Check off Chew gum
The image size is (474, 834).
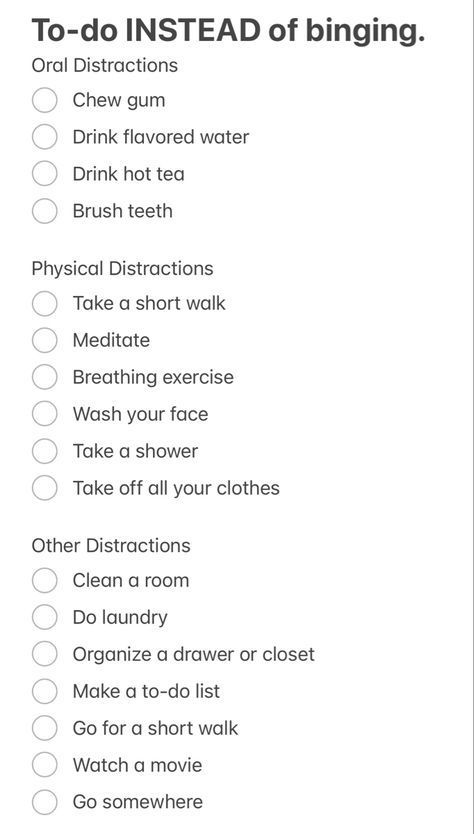pyautogui.click(x=44, y=100)
